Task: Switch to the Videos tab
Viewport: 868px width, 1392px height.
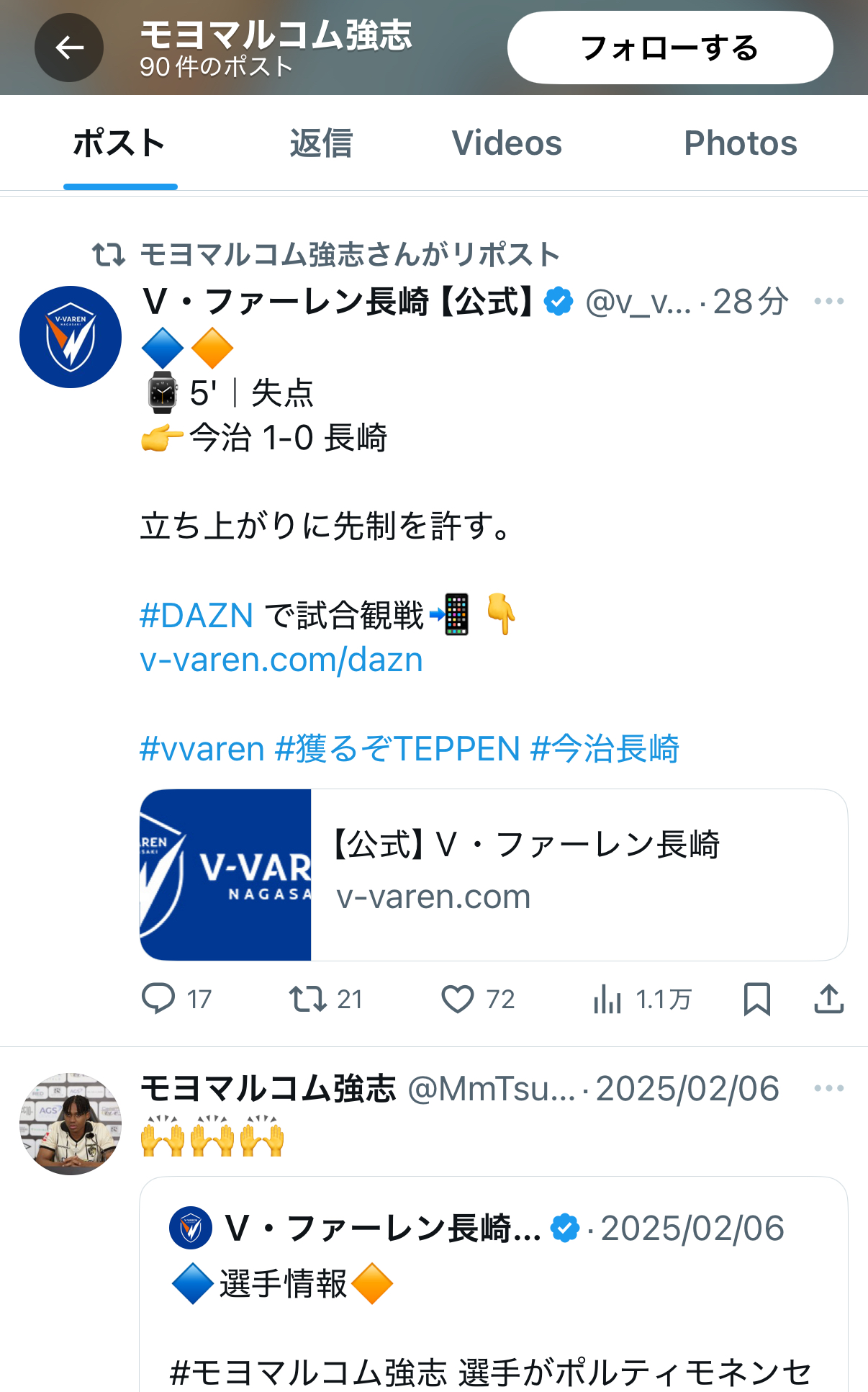Action: click(x=507, y=143)
